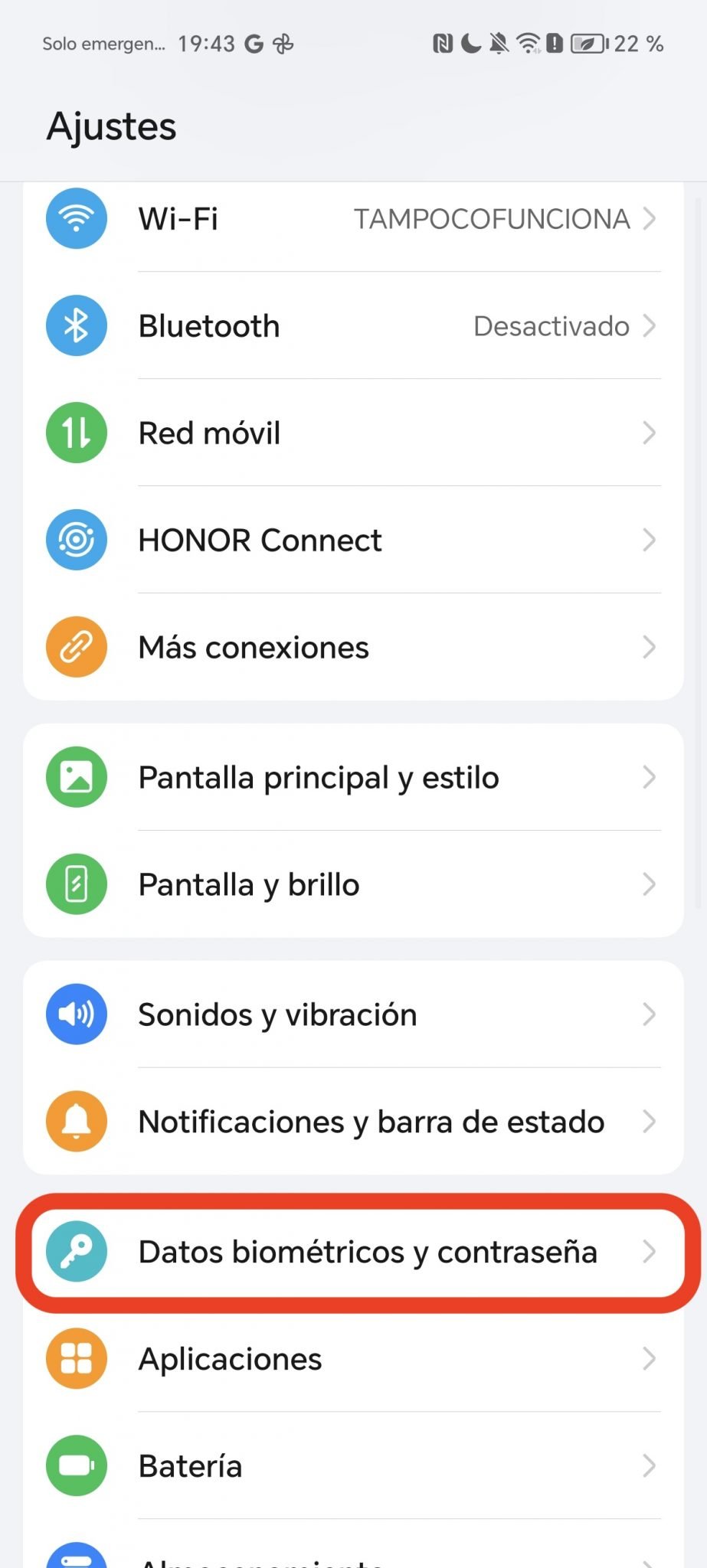Tap Desactivado next to Bluetooth

click(x=552, y=325)
